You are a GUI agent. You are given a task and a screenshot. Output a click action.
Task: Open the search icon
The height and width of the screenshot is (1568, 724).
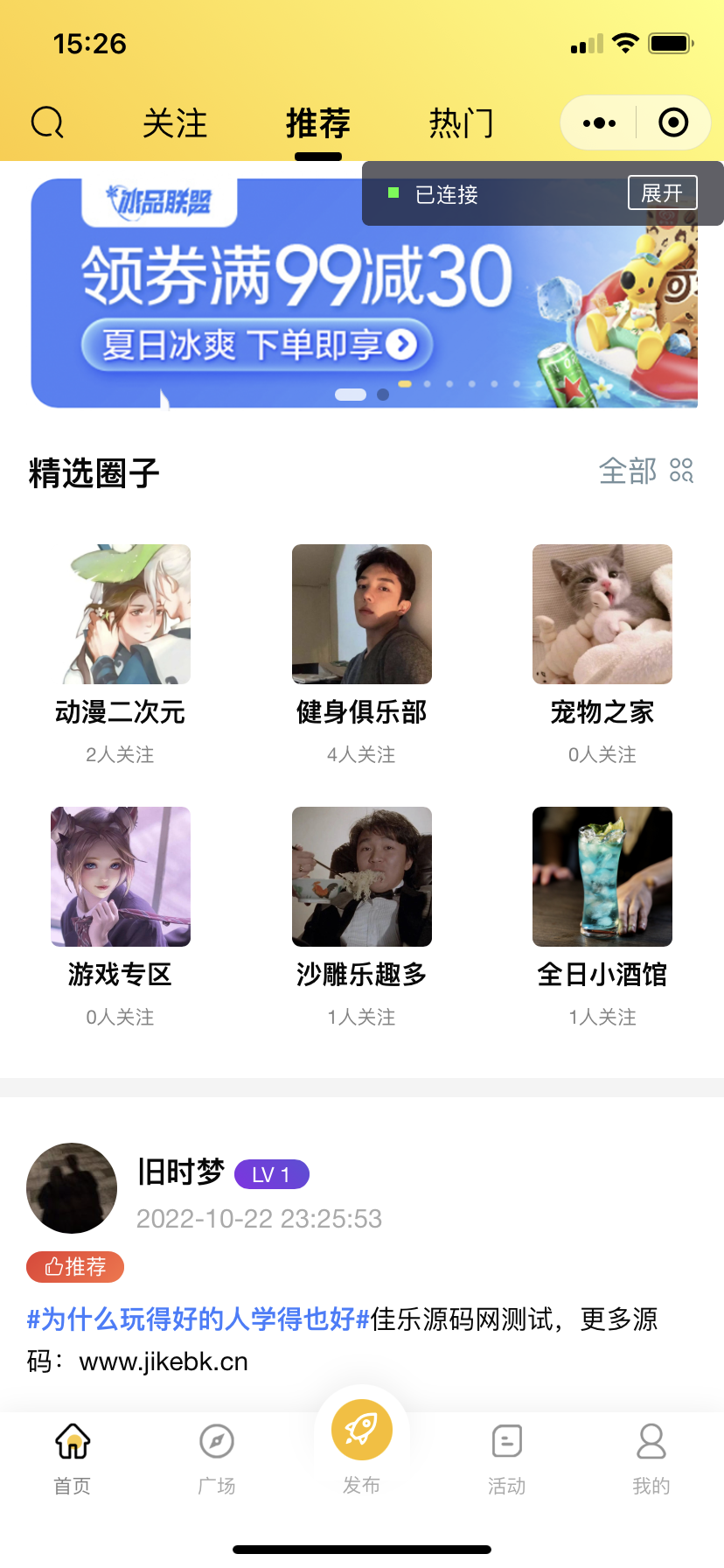(47, 122)
